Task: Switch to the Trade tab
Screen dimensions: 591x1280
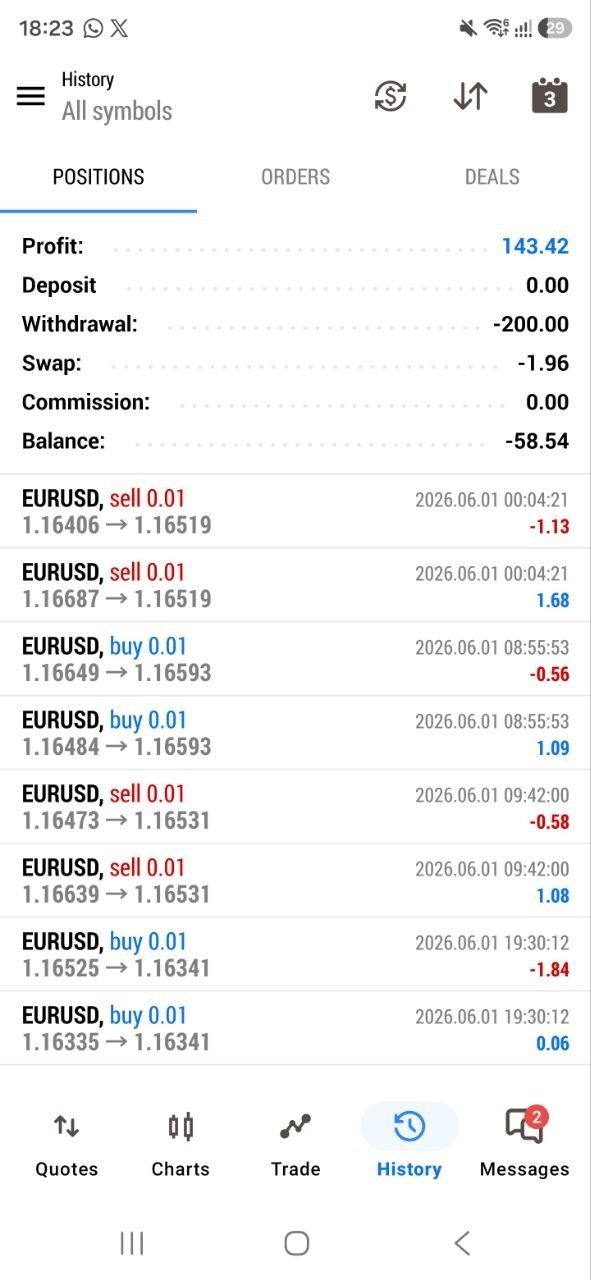Action: coord(295,1143)
